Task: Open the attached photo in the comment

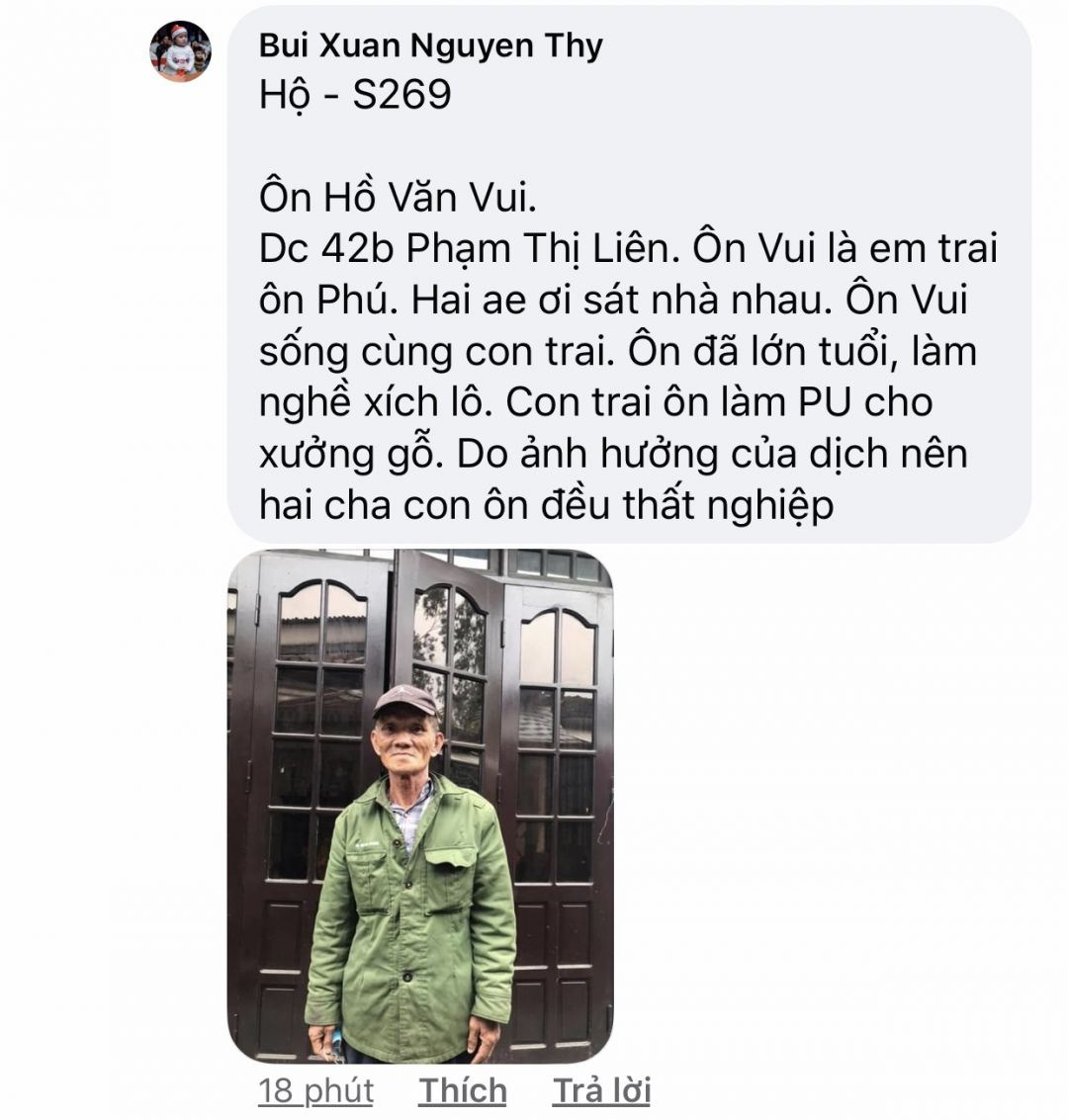Action: coord(420,806)
